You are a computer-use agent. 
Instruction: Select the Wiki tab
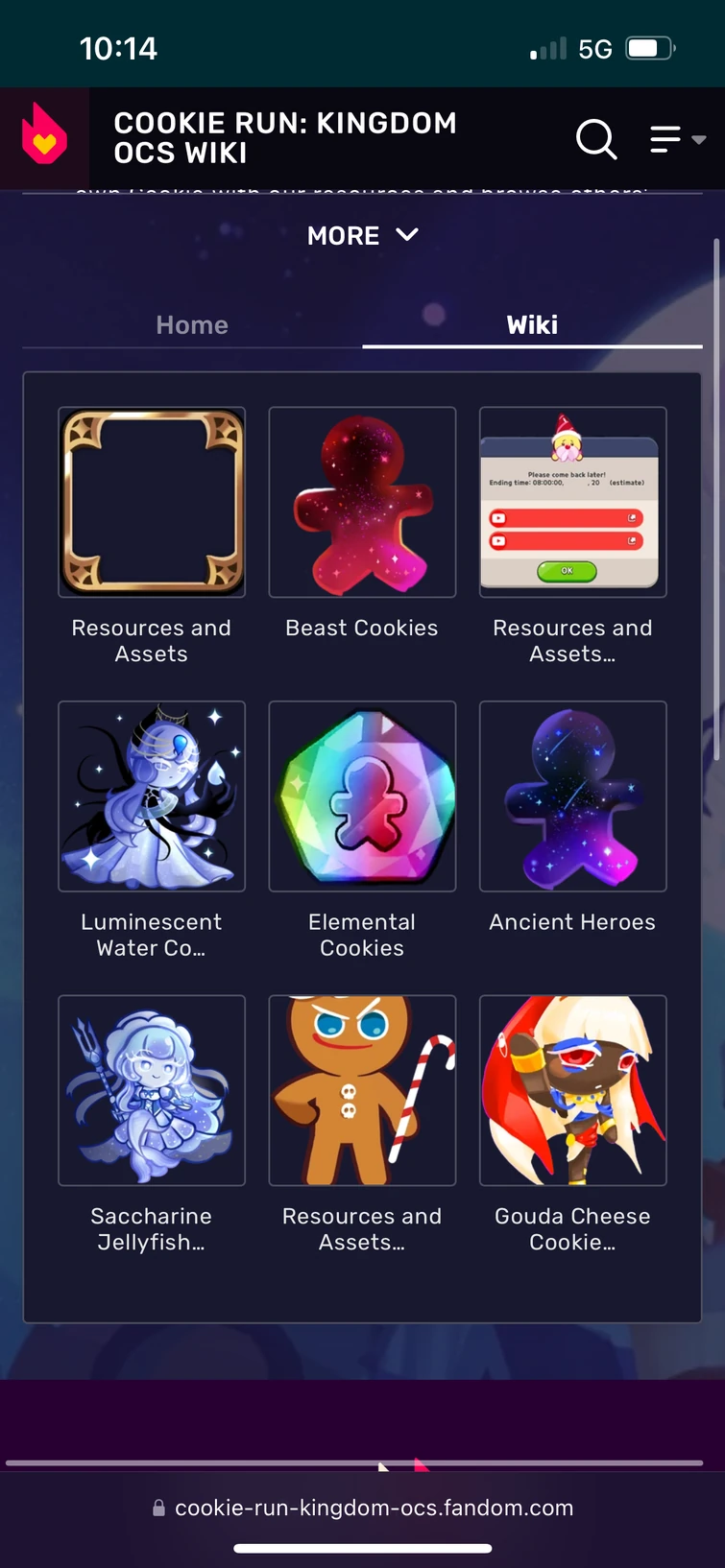[532, 325]
